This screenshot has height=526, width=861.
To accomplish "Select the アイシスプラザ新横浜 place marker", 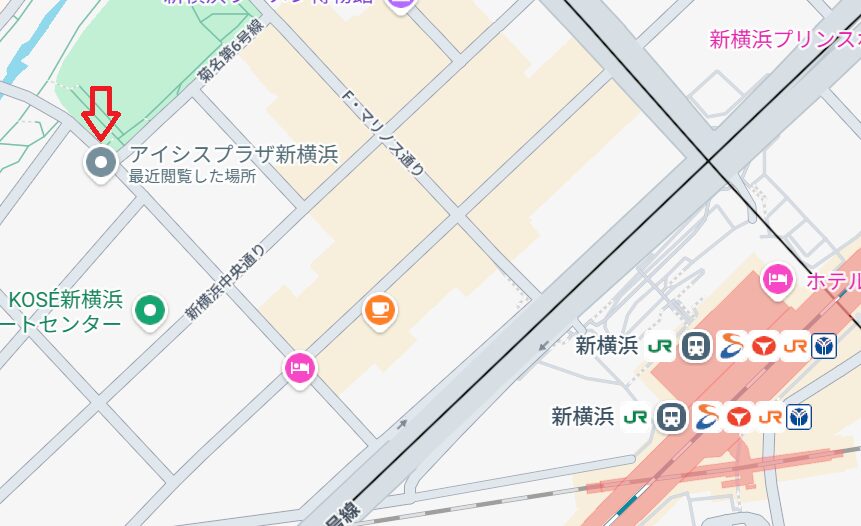I will point(100,163).
